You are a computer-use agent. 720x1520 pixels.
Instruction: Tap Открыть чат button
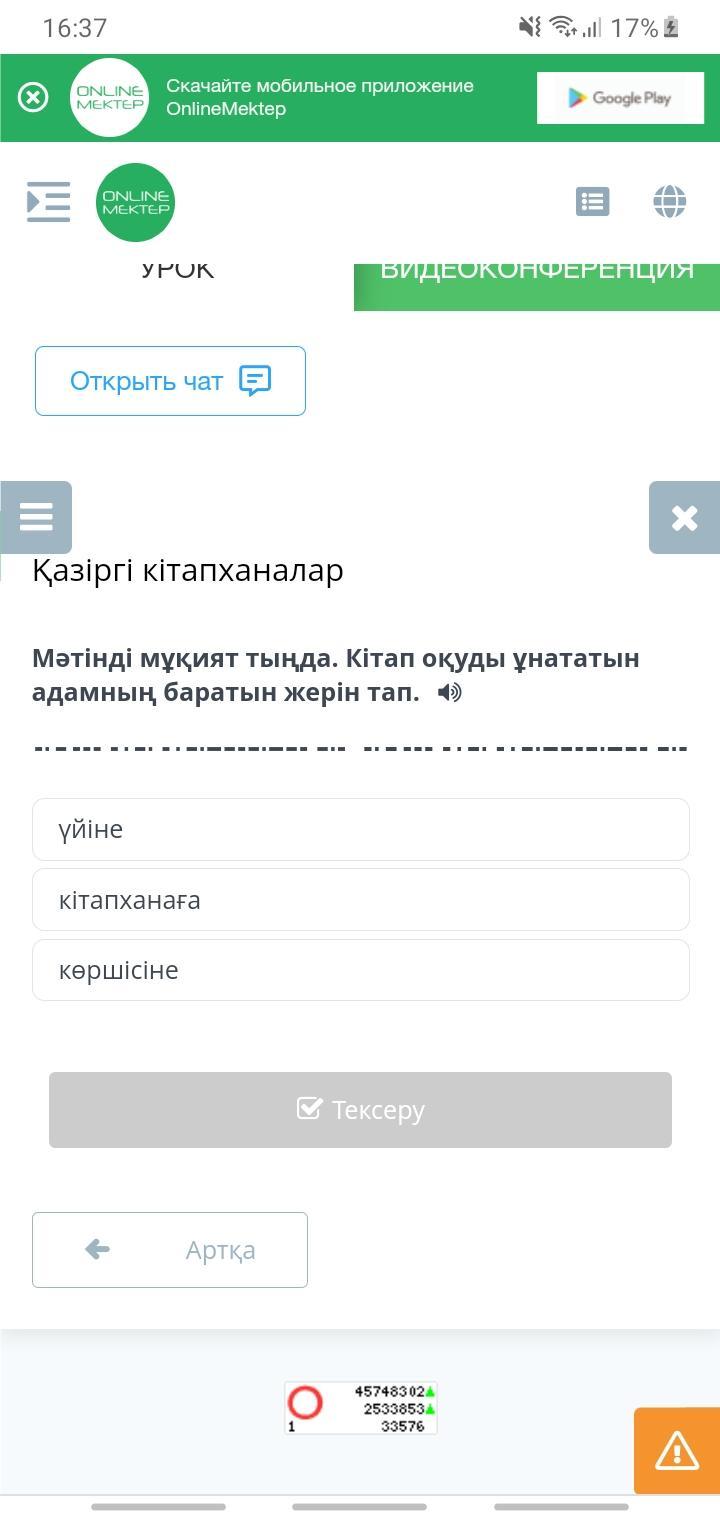tap(170, 381)
